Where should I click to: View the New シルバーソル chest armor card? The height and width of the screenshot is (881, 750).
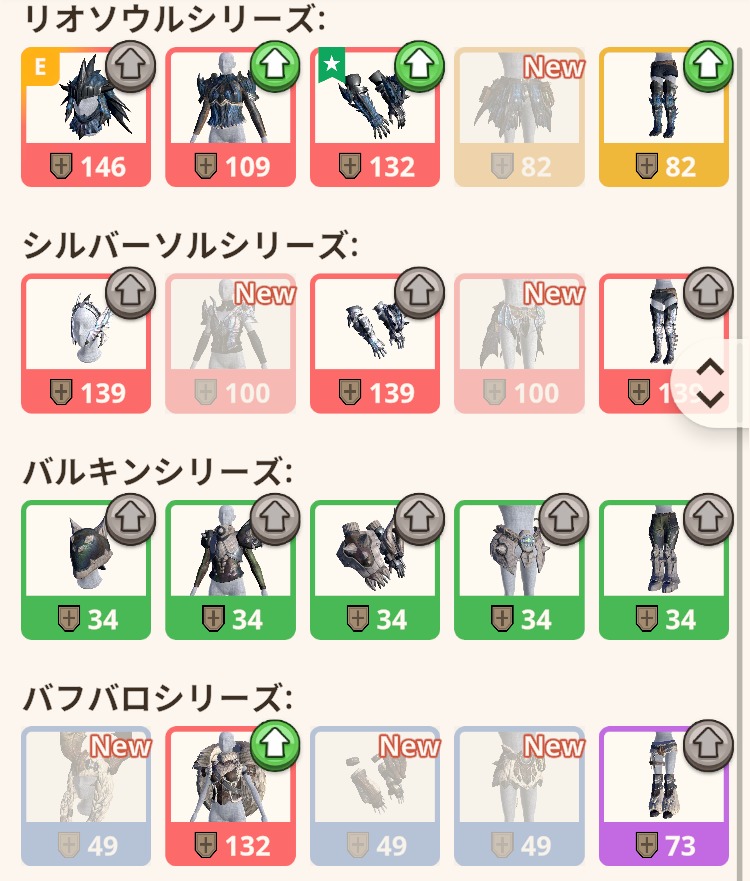tap(230, 344)
